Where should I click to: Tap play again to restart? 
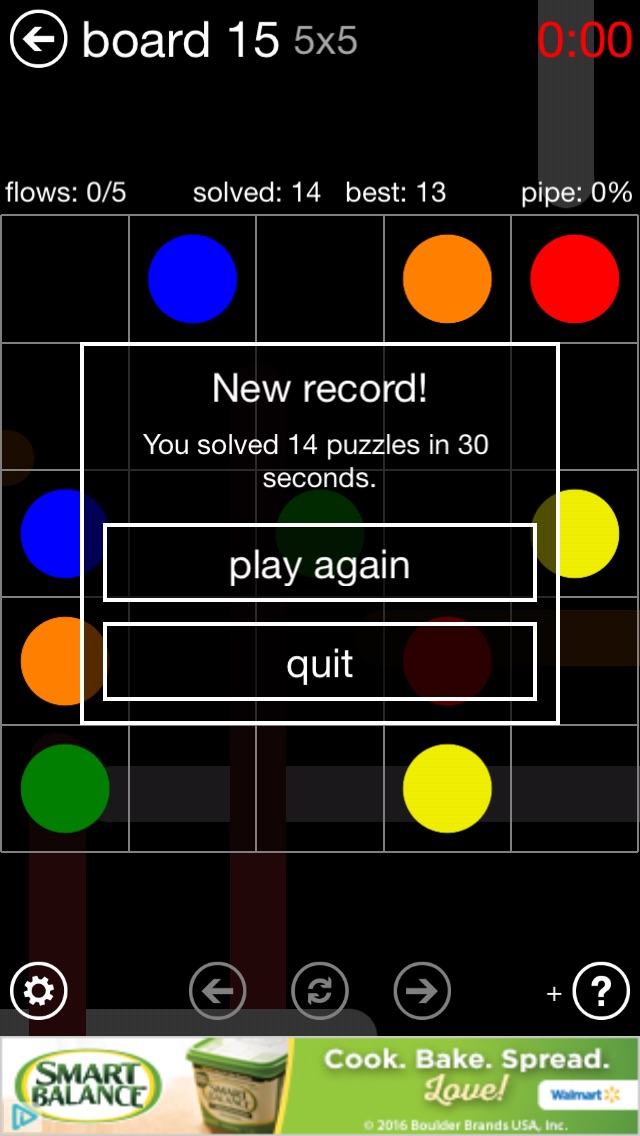[x=320, y=563]
